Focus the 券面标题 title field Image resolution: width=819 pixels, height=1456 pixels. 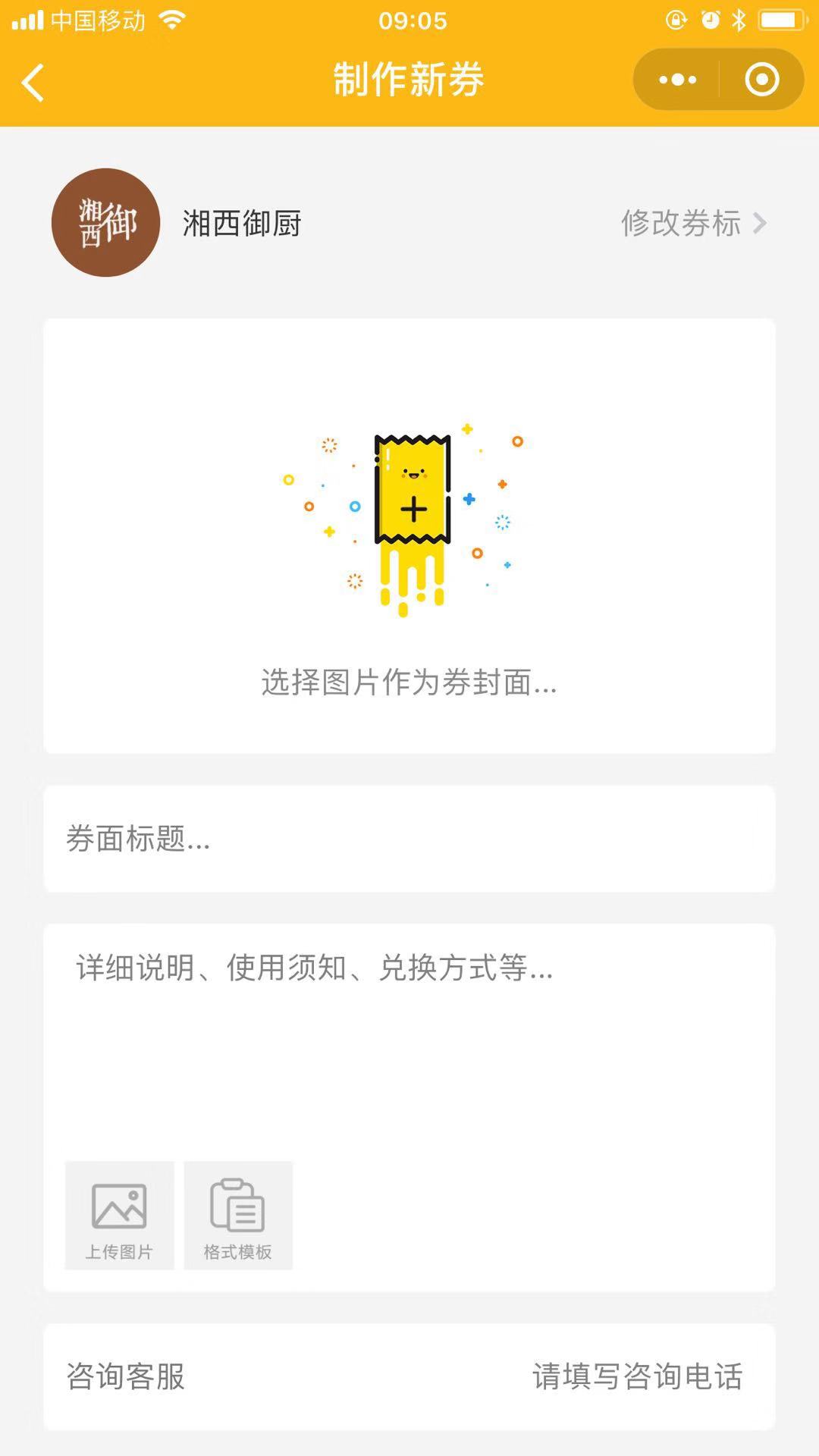[x=409, y=839]
